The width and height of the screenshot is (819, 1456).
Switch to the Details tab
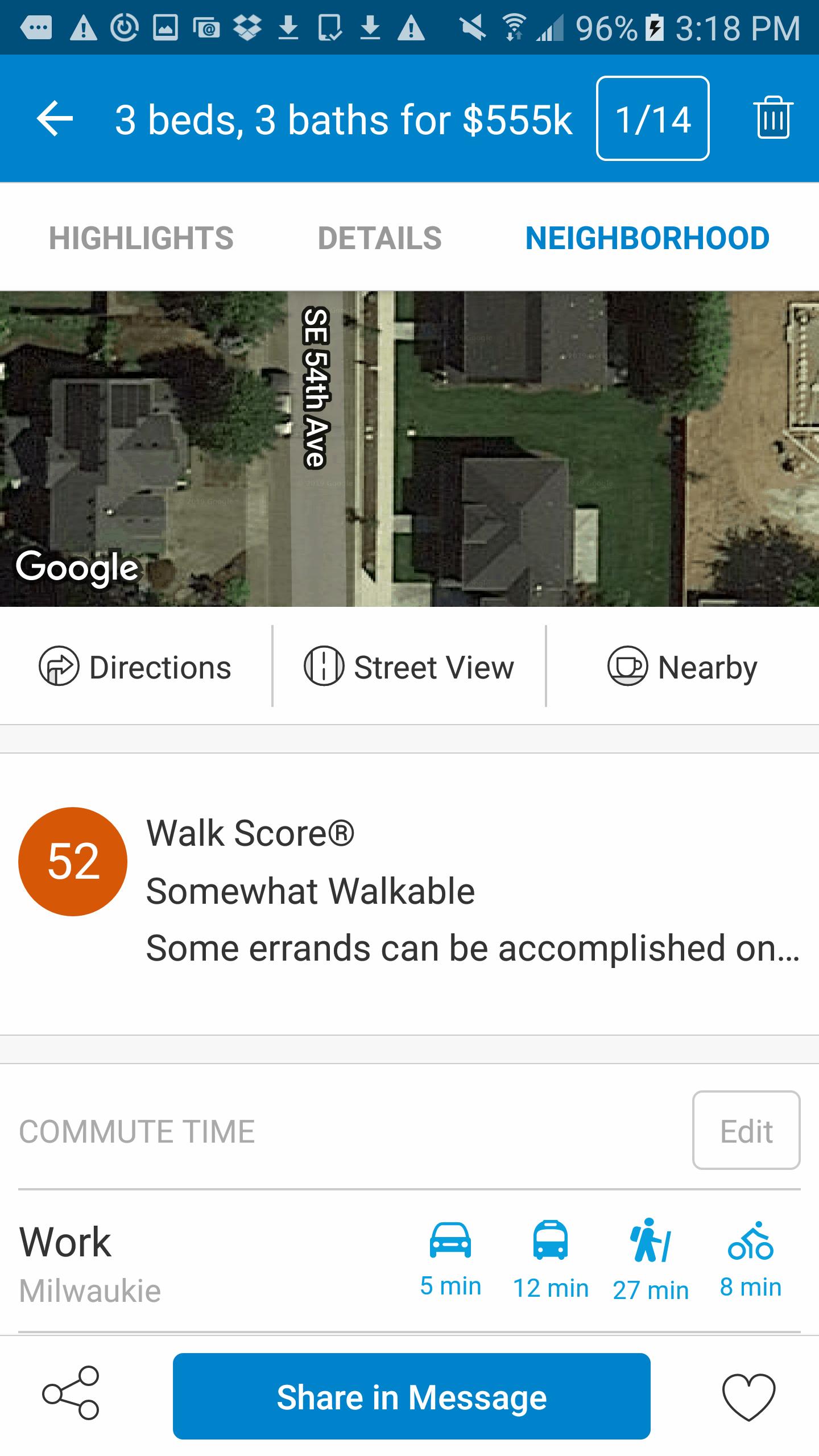coord(379,238)
